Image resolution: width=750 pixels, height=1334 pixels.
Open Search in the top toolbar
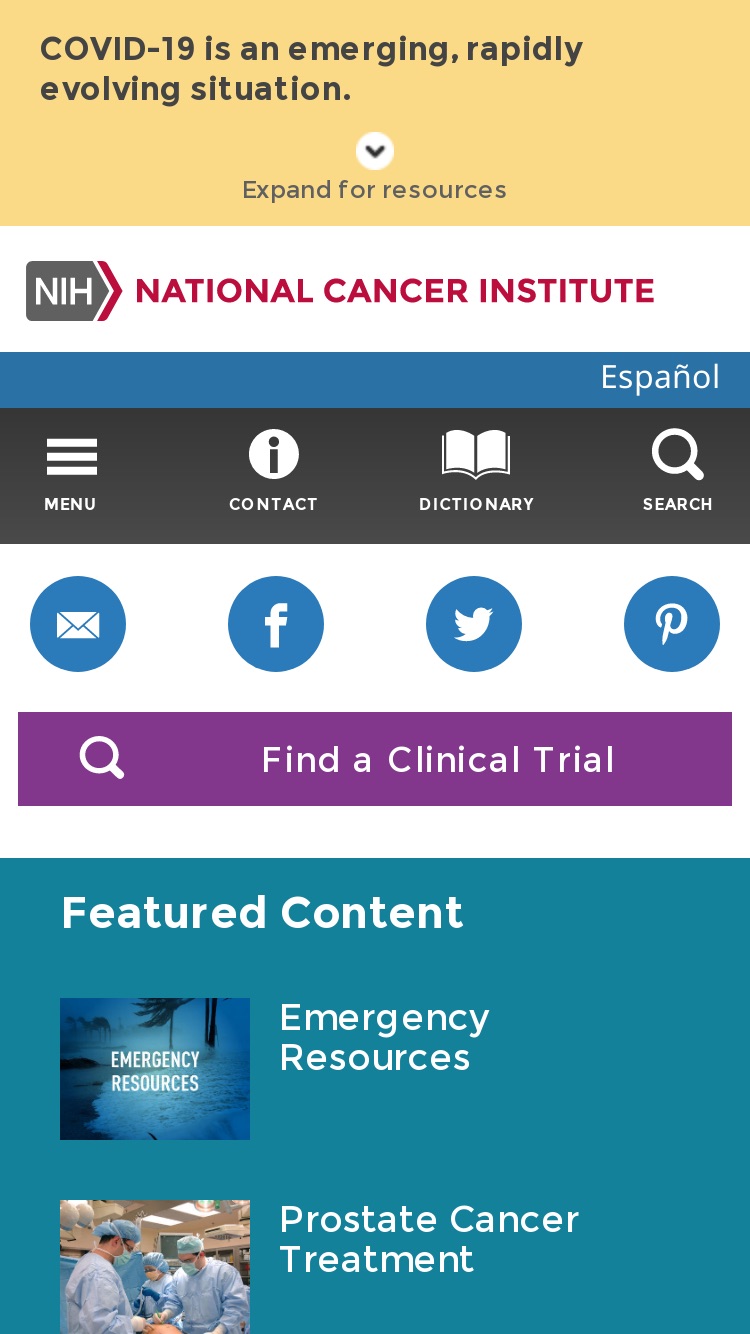678,473
